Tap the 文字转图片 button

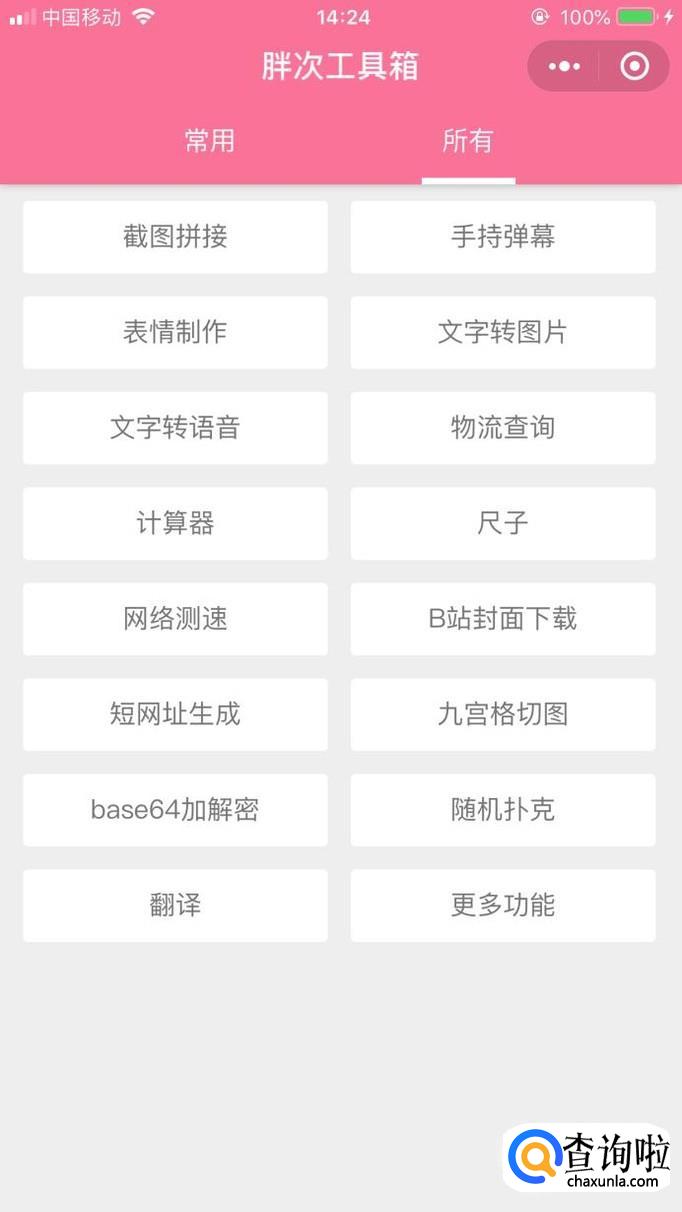503,332
